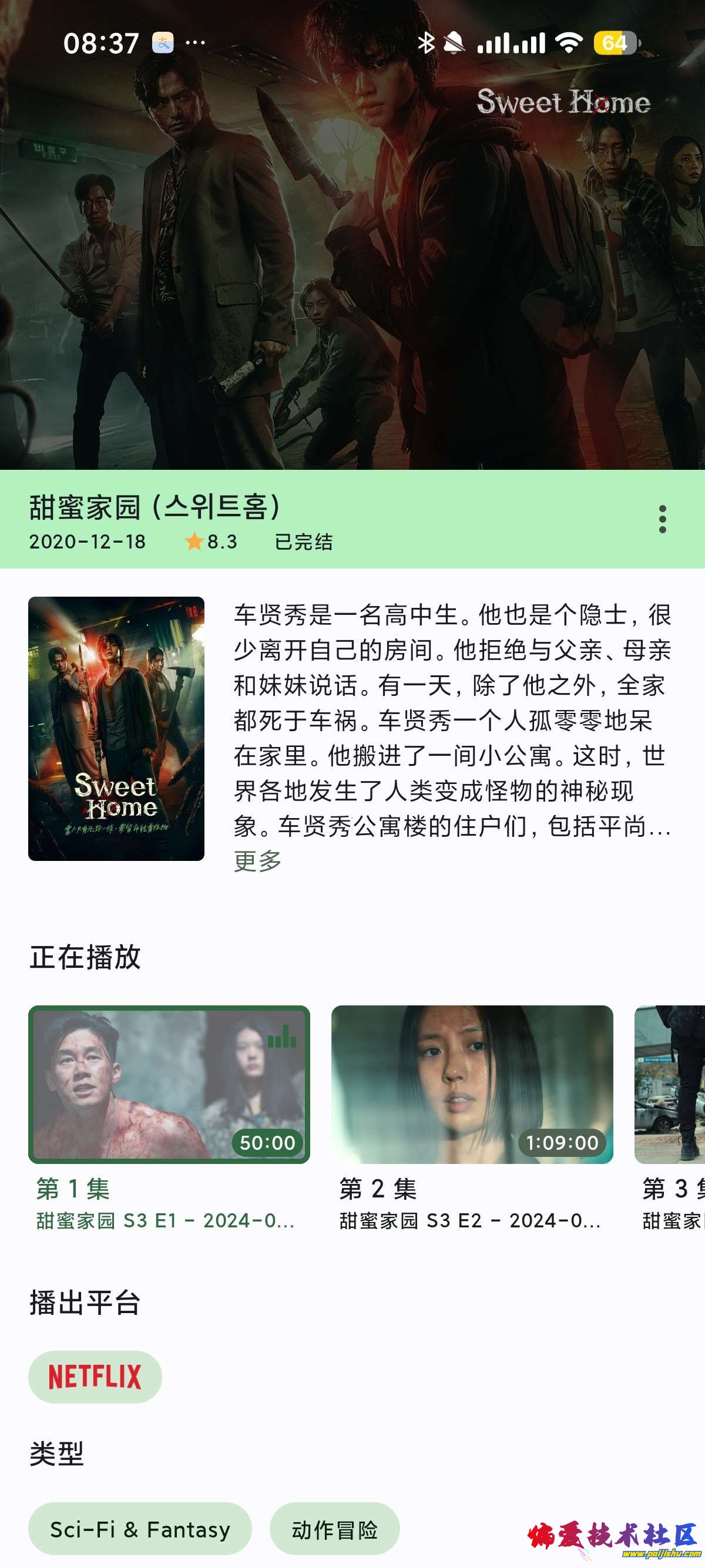This screenshot has width=705, height=1568.
Task: Select the Netflix platform chip
Action: click(95, 1377)
